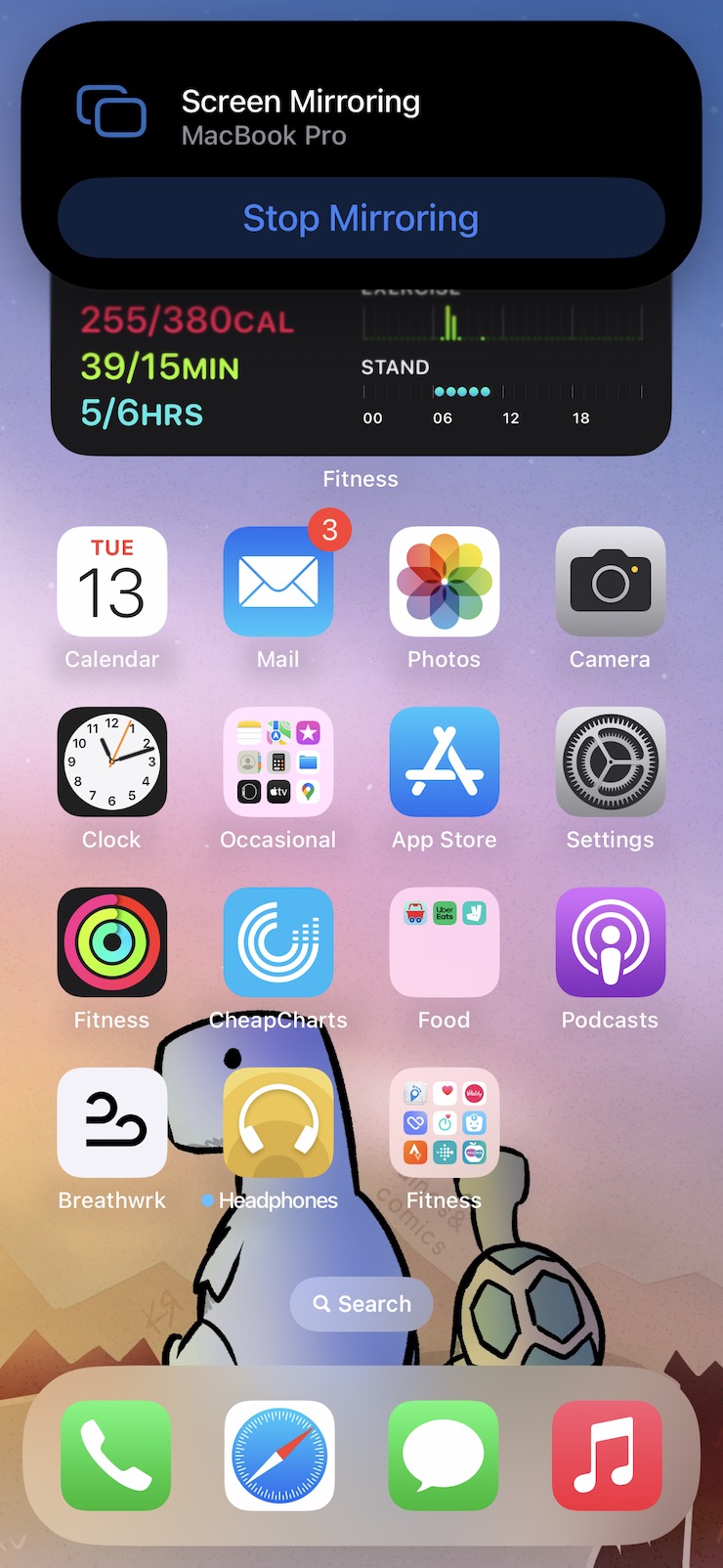Viewport: 723px width, 1568px height.
Task: Open the Headphones app
Action: point(278,1122)
